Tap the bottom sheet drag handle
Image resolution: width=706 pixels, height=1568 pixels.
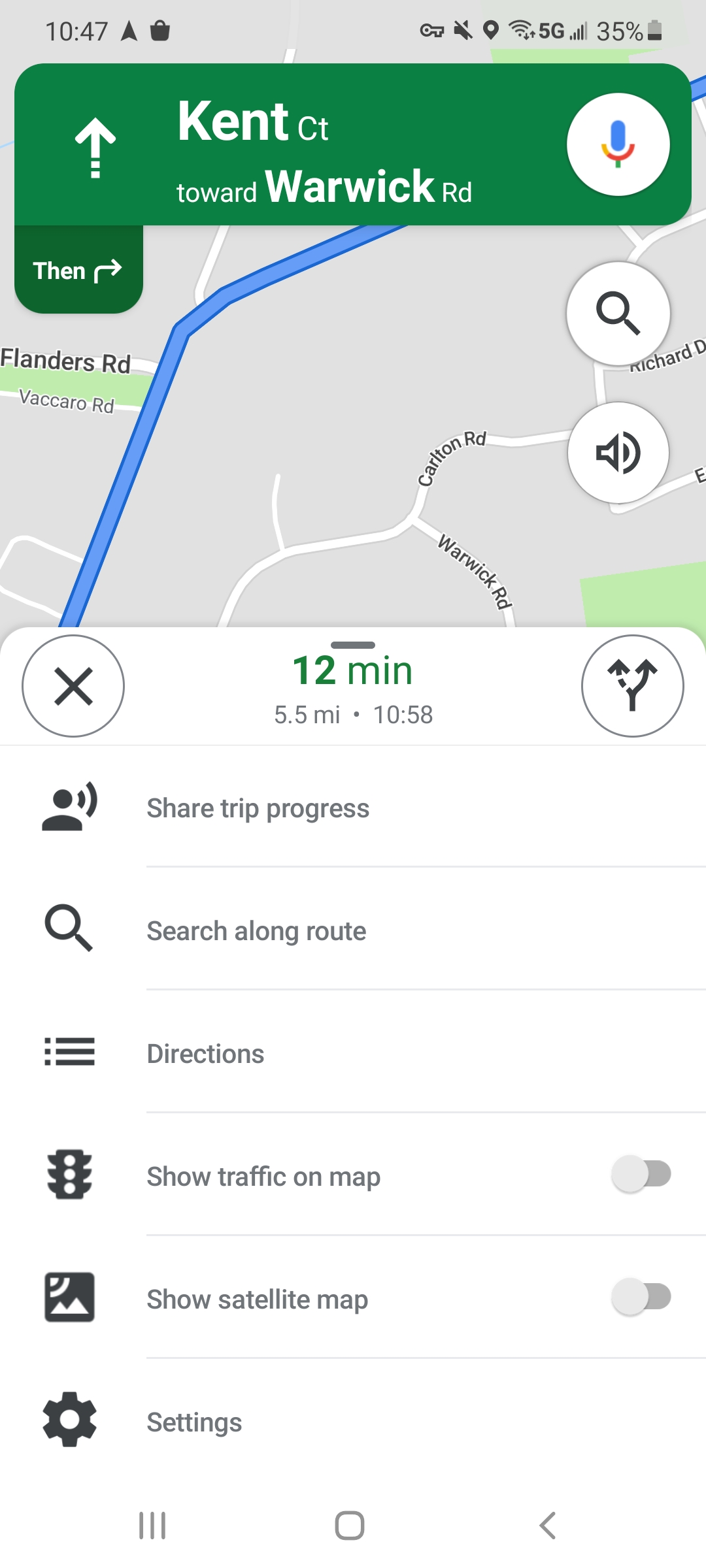[353, 645]
